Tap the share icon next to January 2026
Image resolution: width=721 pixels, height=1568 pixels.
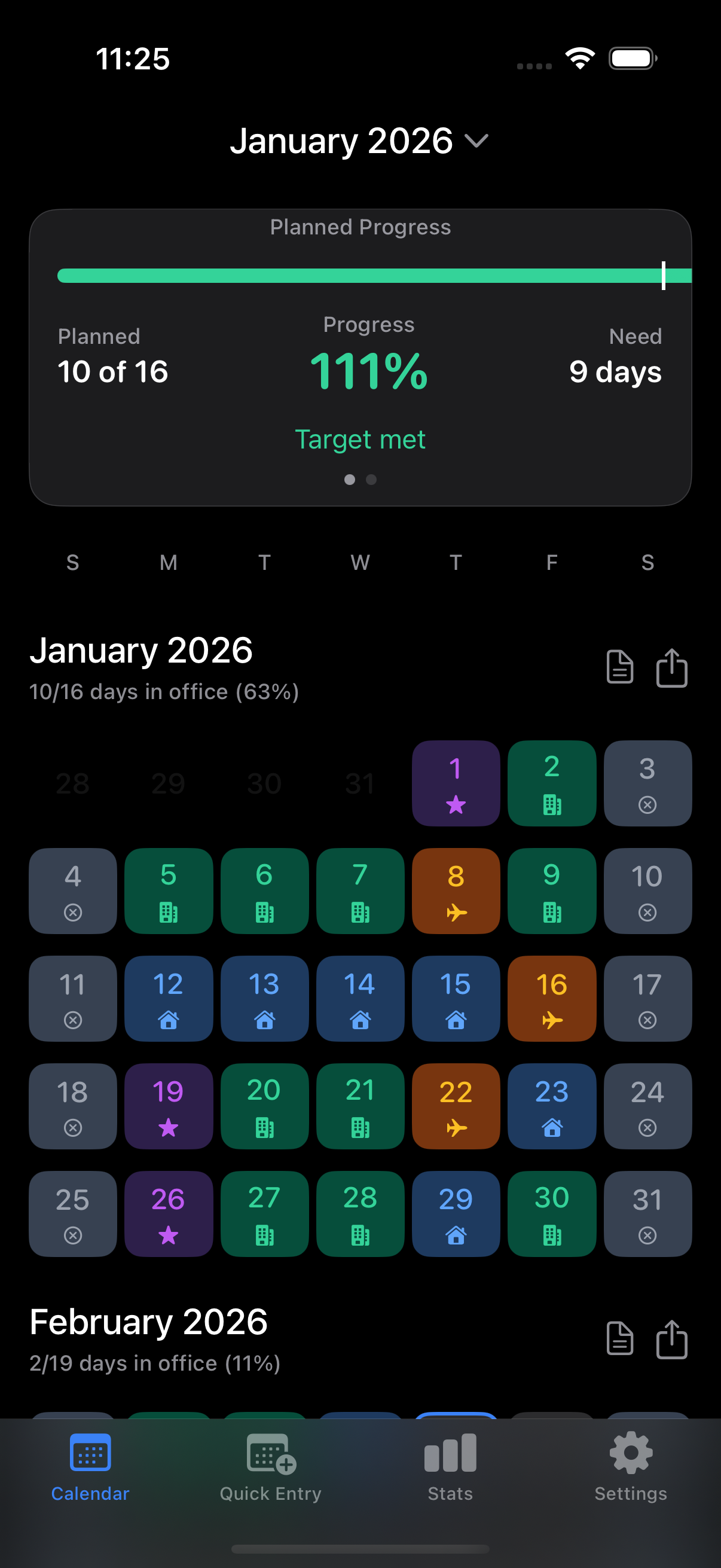tap(671, 667)
